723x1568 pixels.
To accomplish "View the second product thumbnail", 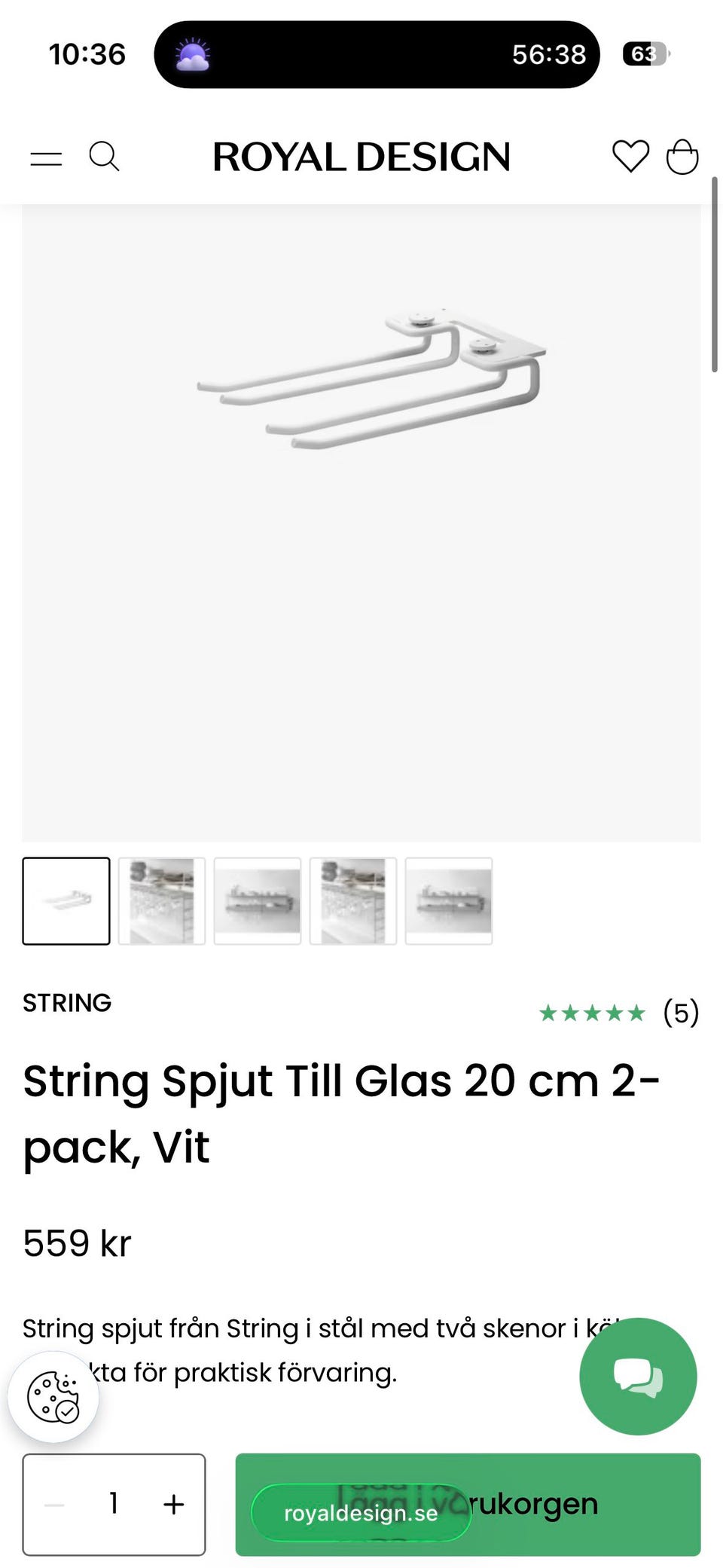I will pyautogui.click(x=162, y=900).
